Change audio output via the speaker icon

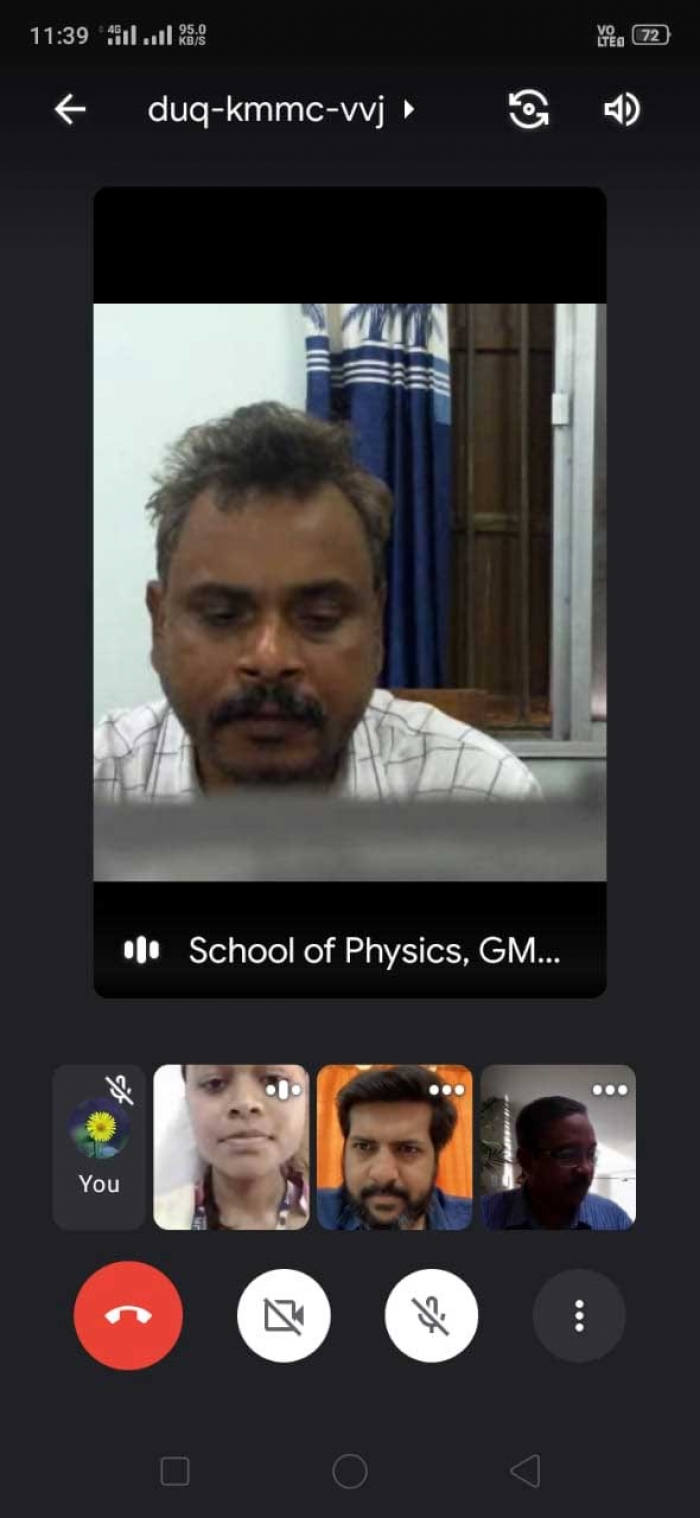pyautogui.click(x=621, y=109)
